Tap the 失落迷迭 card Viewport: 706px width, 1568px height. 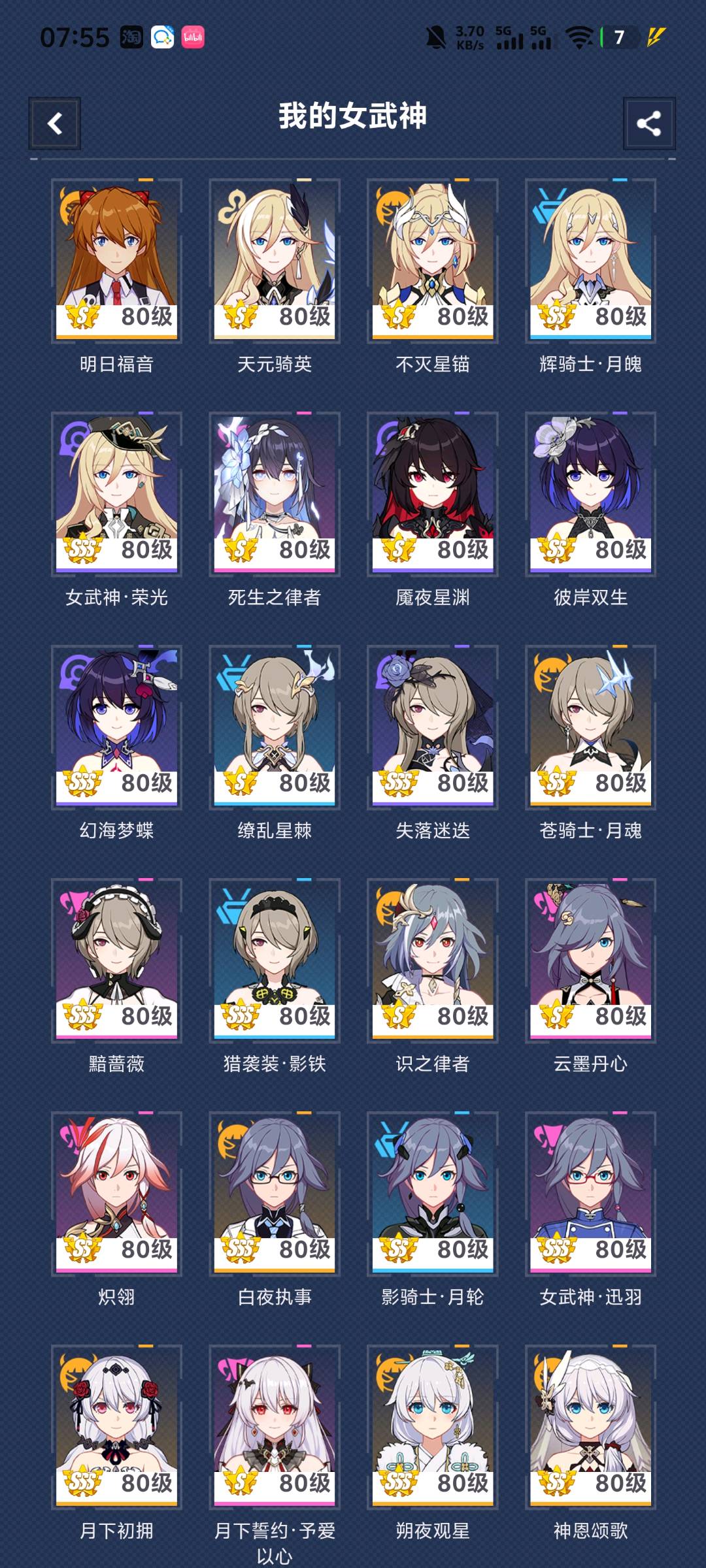pos(433,727)
